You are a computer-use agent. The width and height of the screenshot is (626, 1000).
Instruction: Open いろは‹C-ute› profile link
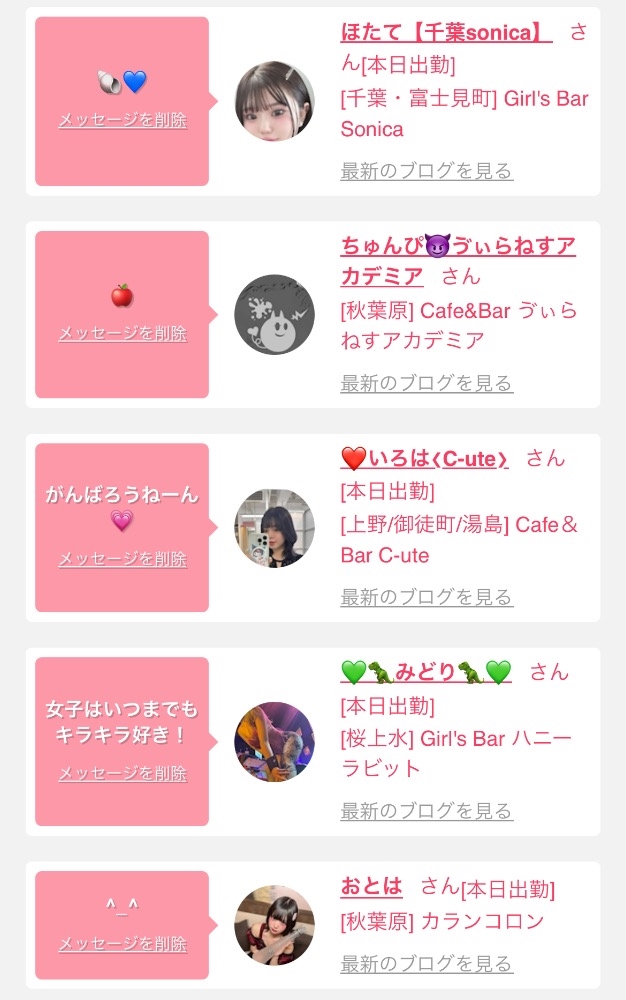425,459
